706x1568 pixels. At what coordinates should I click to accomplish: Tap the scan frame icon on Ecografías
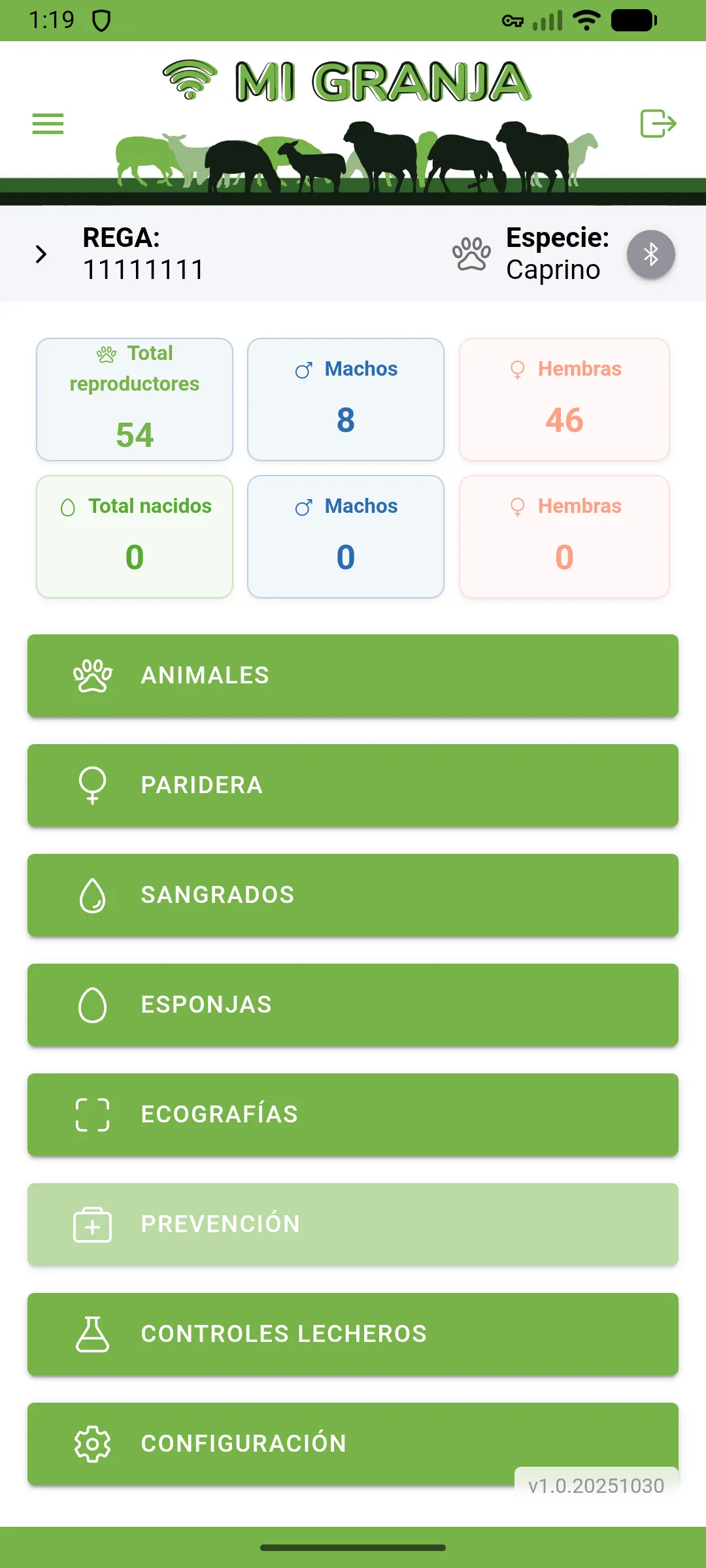point(92,1114)
